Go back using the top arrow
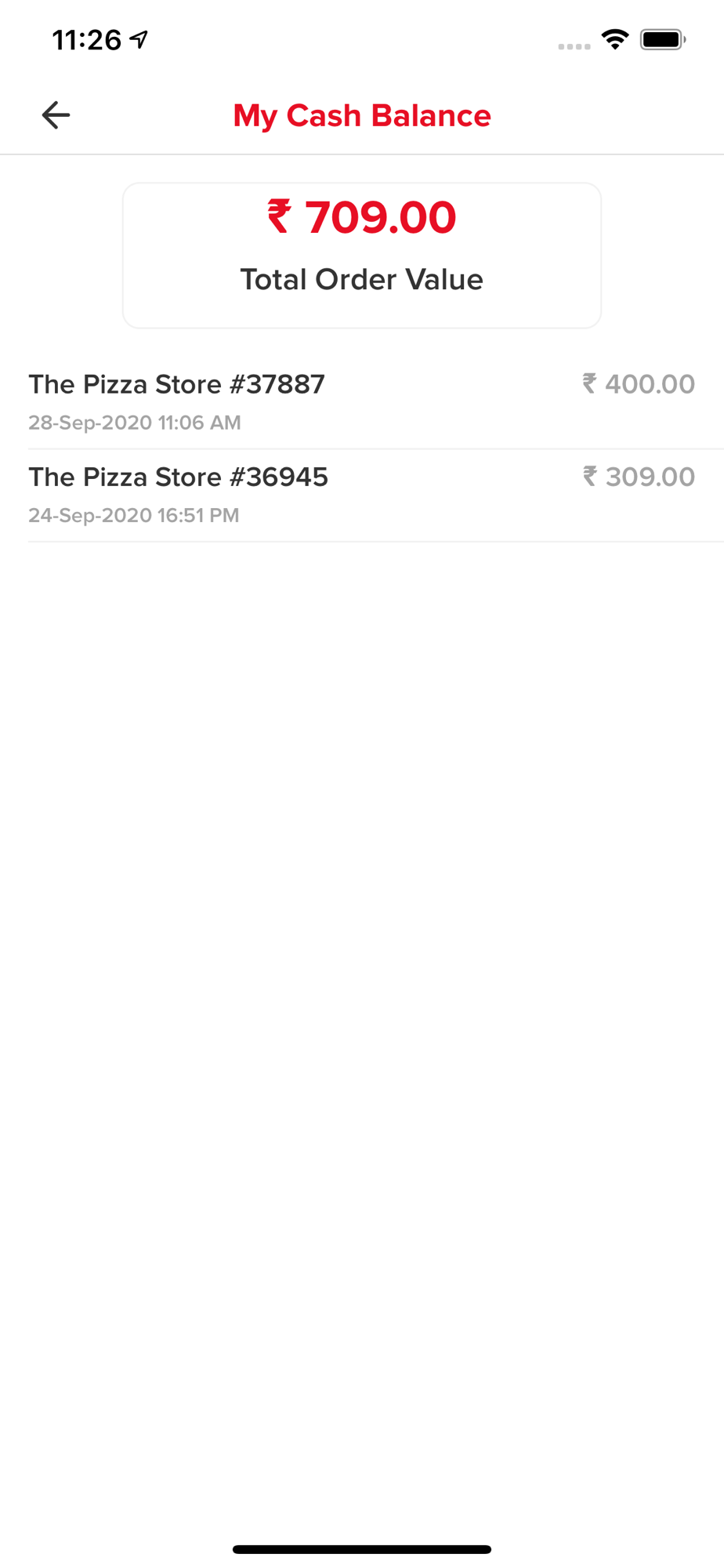This screenshot has width=724, height=1568. click(x=56, y=115)
